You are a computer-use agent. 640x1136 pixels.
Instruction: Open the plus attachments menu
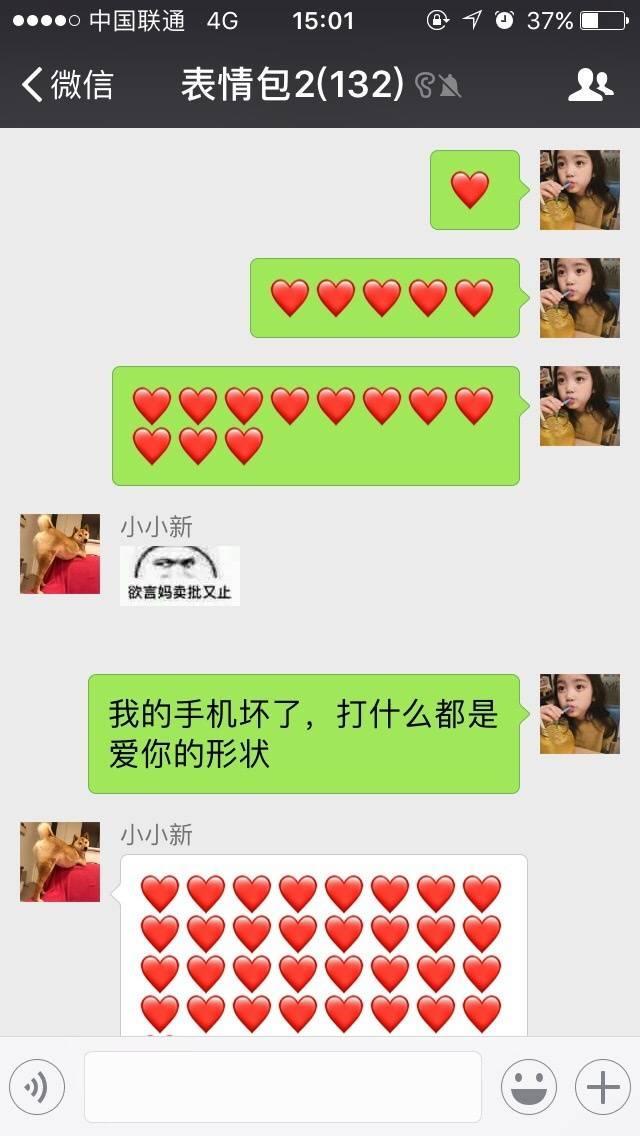[602, 1087]
